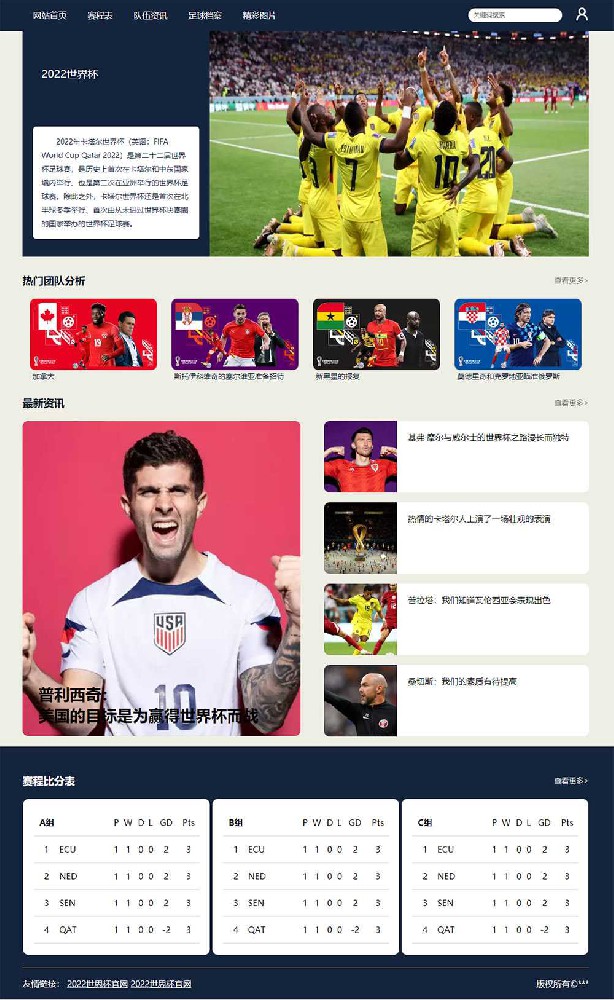Open the 赛程表 nav item
Viewport: 614px width, 1000px height.
coord(100,16)
